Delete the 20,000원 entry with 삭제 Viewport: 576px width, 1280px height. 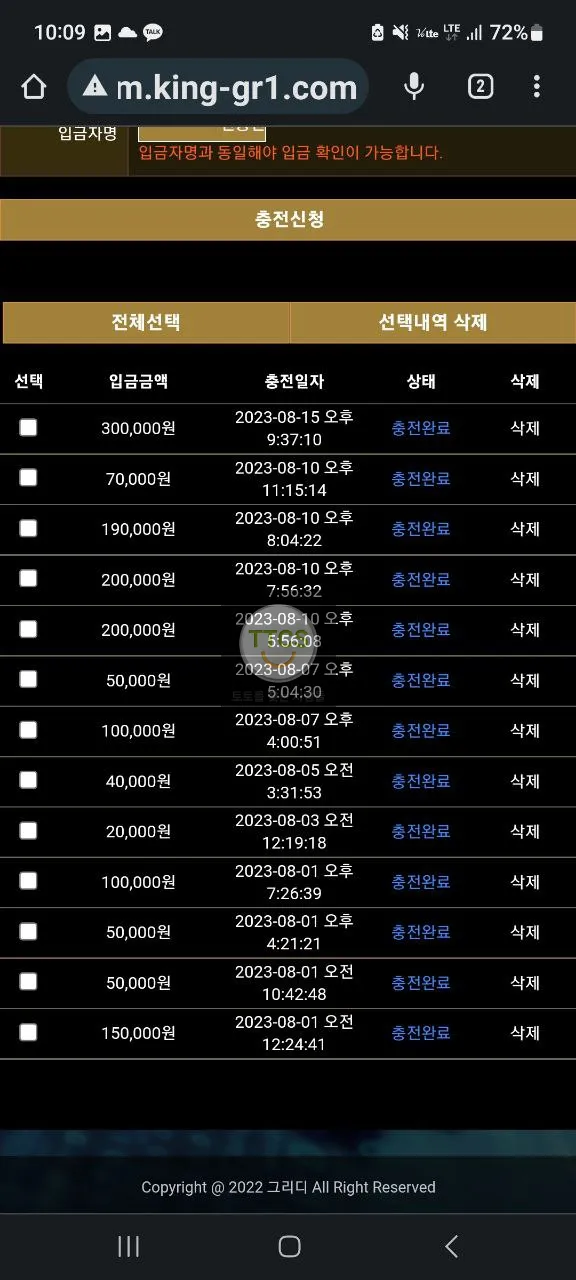(x=525, y=831)
